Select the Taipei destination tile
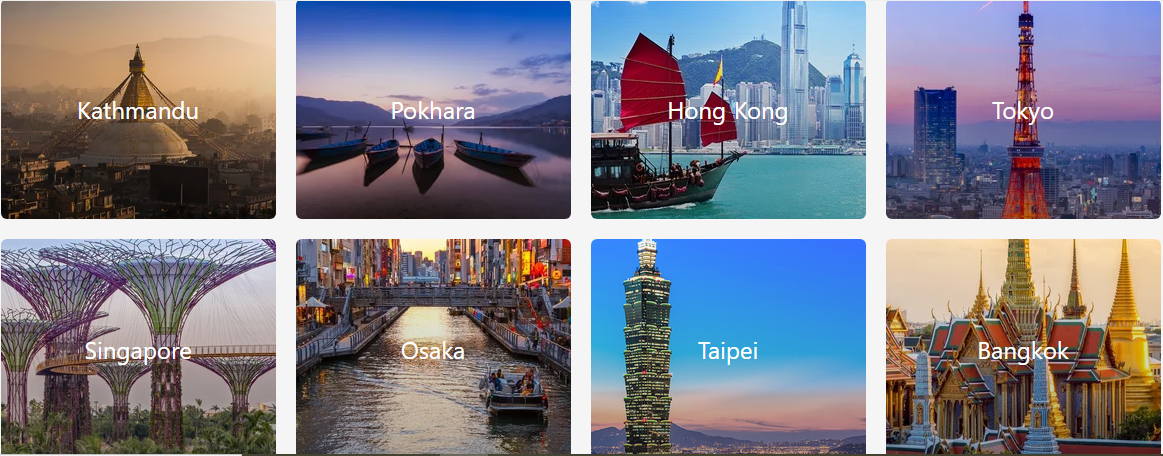This screenshot has width=1163, height=456. pyautogui.click(x=728, y=350)
